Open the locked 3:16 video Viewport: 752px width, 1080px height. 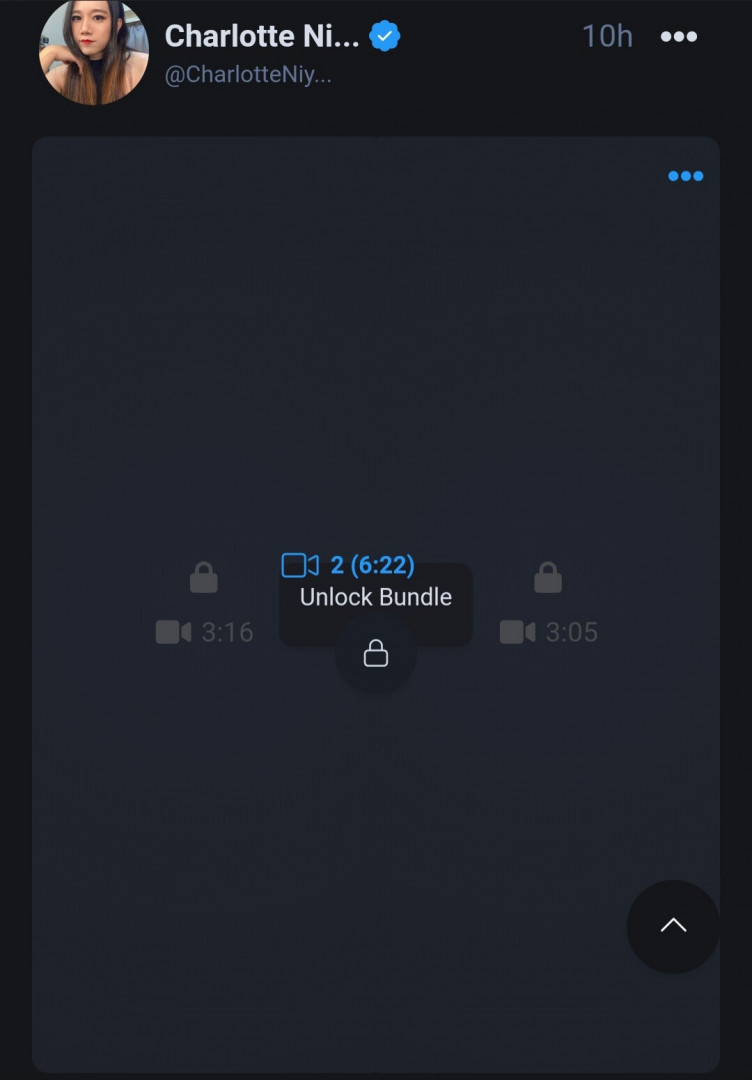(204, 605)
